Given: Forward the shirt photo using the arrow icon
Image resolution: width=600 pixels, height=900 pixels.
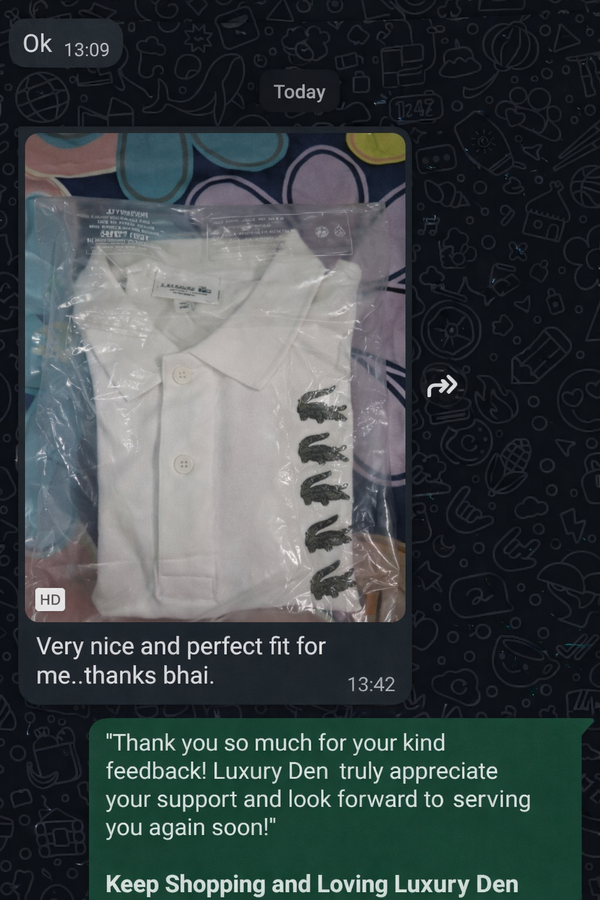Looking at the screenshot, I should [441, 385].
